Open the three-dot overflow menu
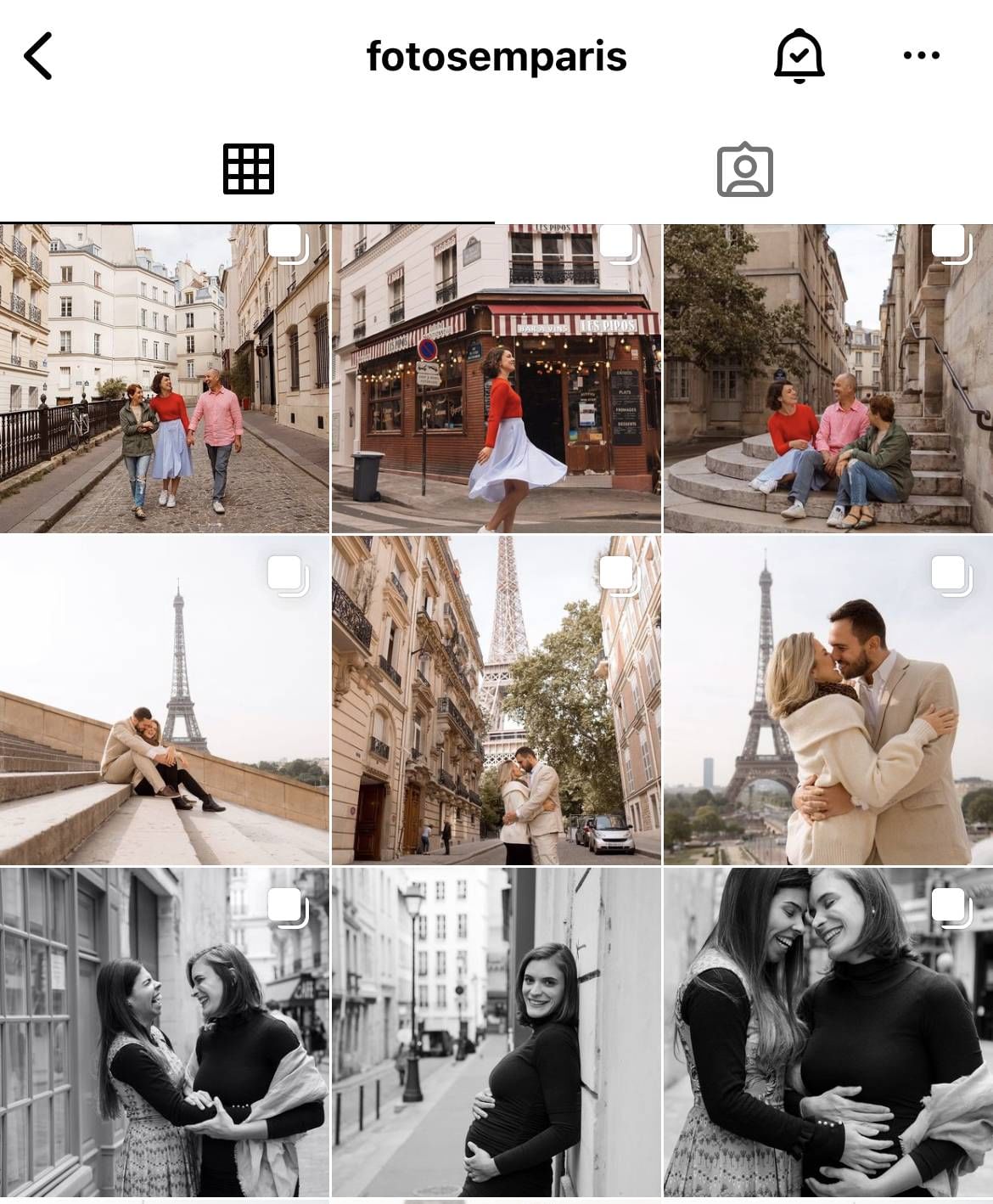Image resolution: width=993 pixels, height=1204 pixels. click(x=921, y=56)
